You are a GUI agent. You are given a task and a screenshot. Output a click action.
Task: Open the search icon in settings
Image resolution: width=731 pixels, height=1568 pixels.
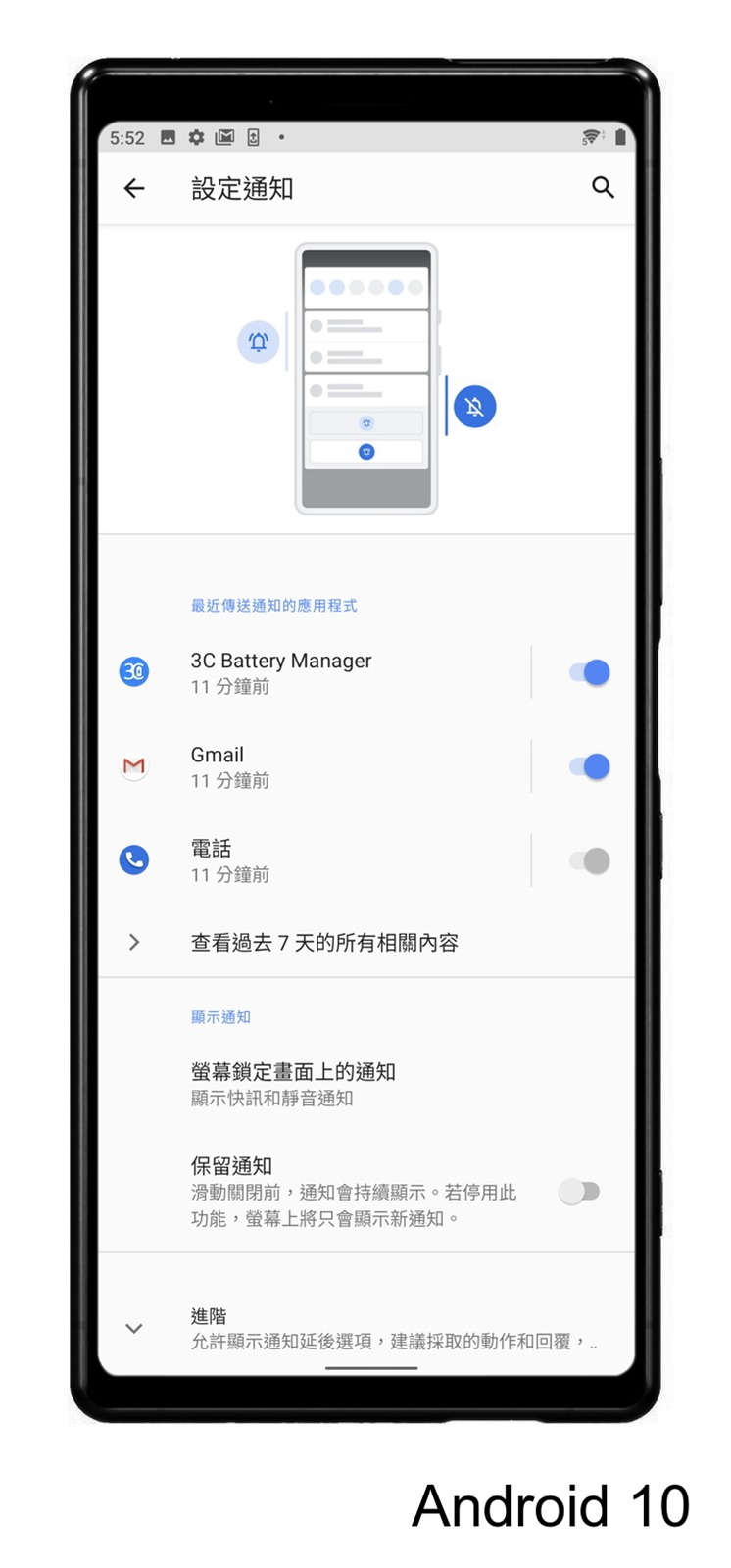pos(603,188)
